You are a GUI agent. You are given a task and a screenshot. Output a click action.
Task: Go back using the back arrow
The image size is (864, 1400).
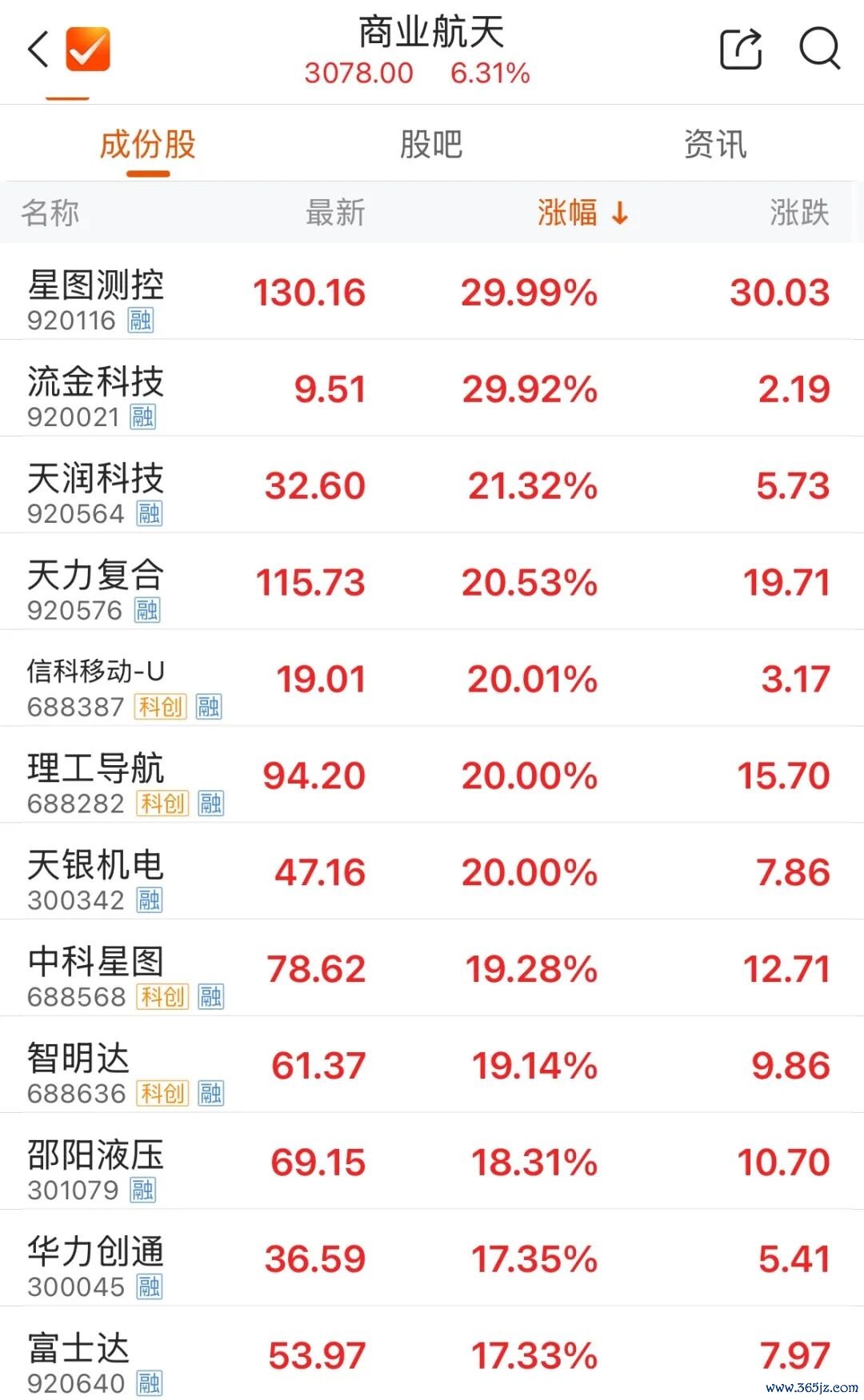[x=38, y=50]
